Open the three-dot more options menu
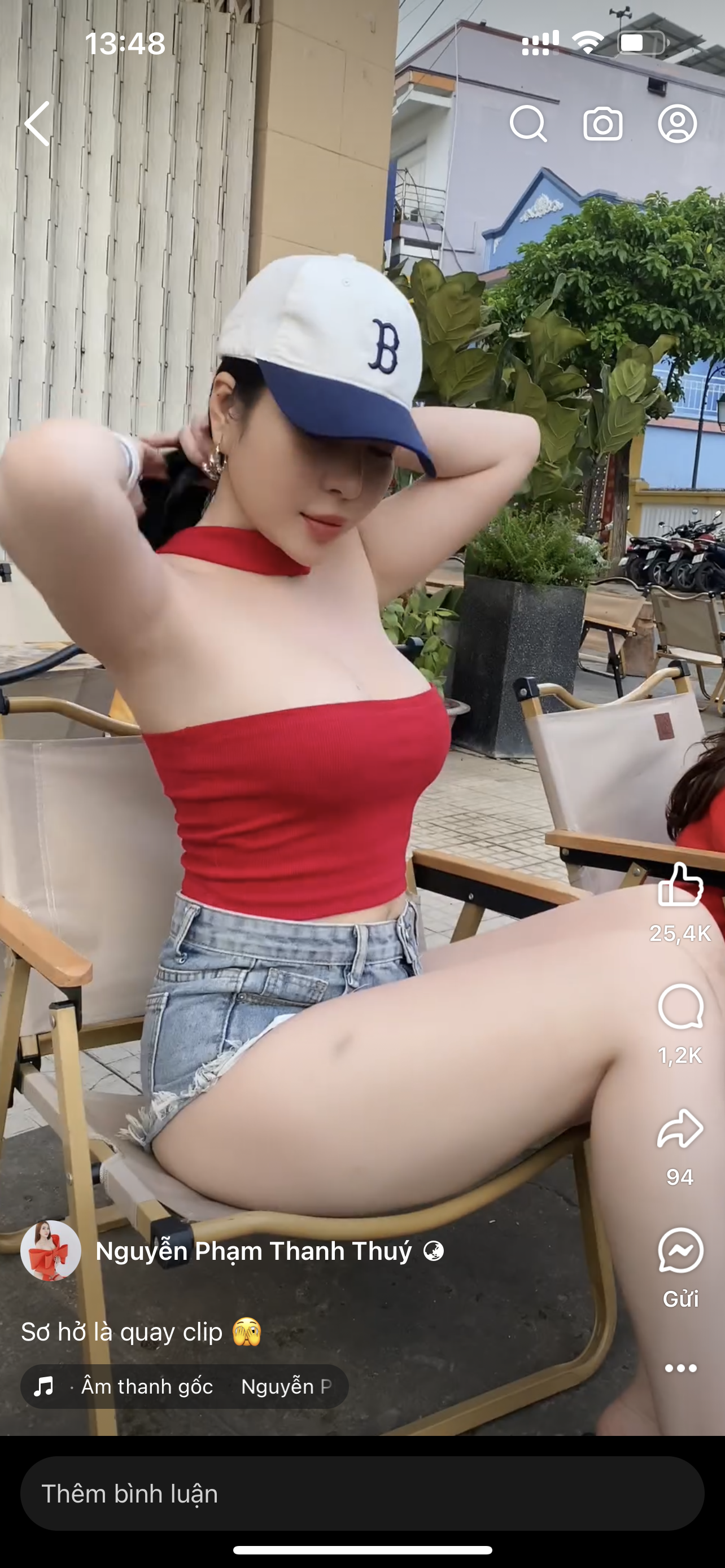The height and width of the screenshot is (1568, 725). click(680, 1368)
